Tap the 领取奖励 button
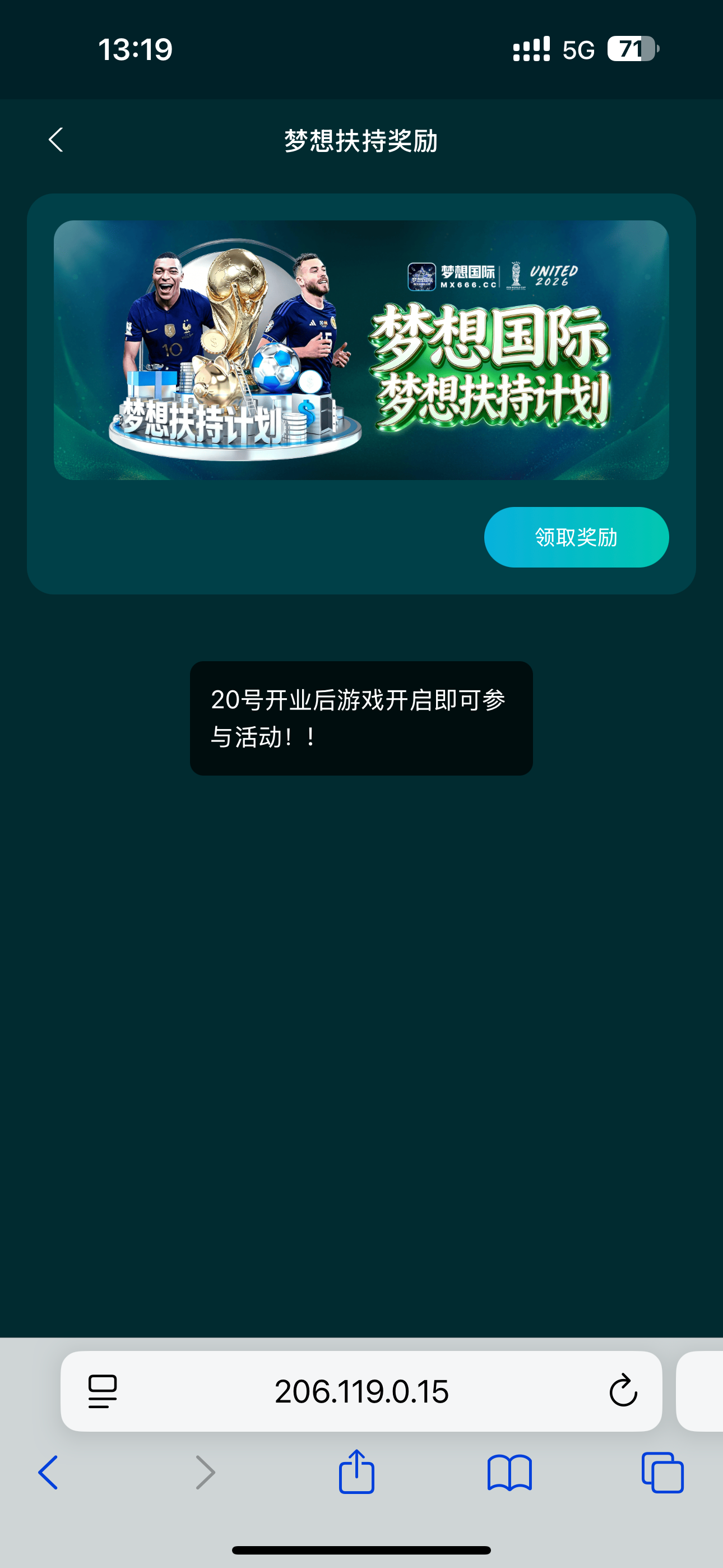 point(576,537)
